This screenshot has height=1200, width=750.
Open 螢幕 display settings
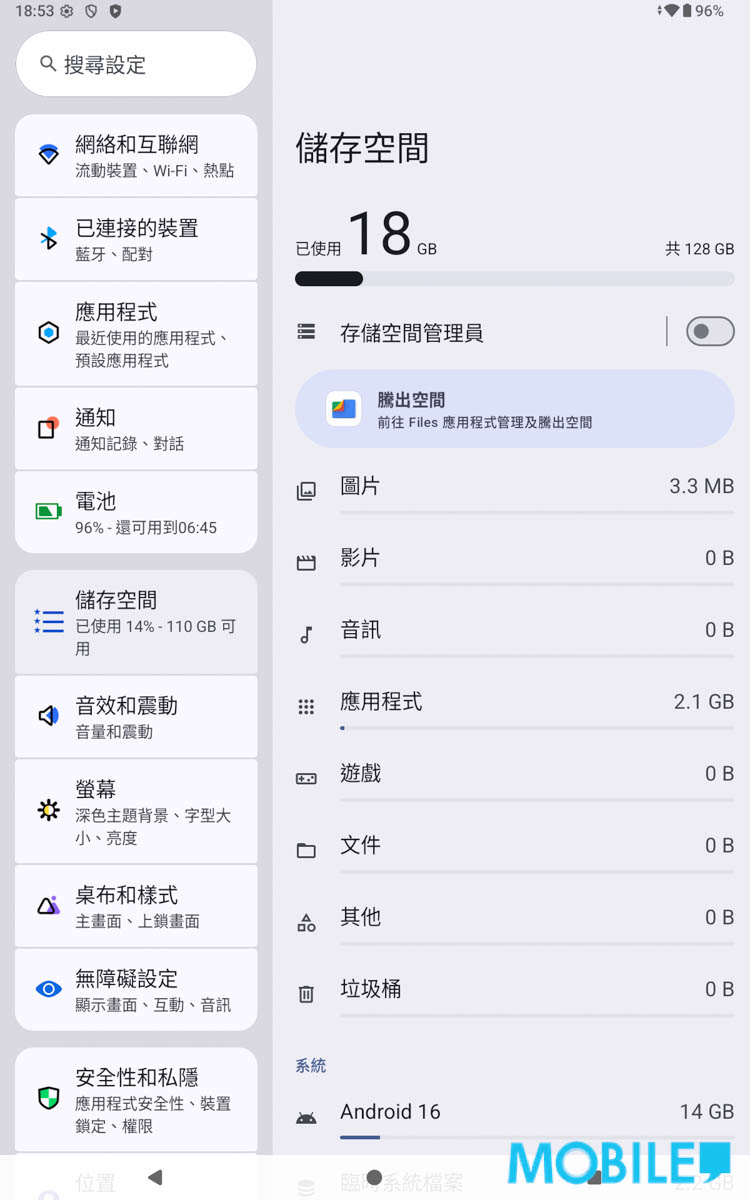click(136, 812)
